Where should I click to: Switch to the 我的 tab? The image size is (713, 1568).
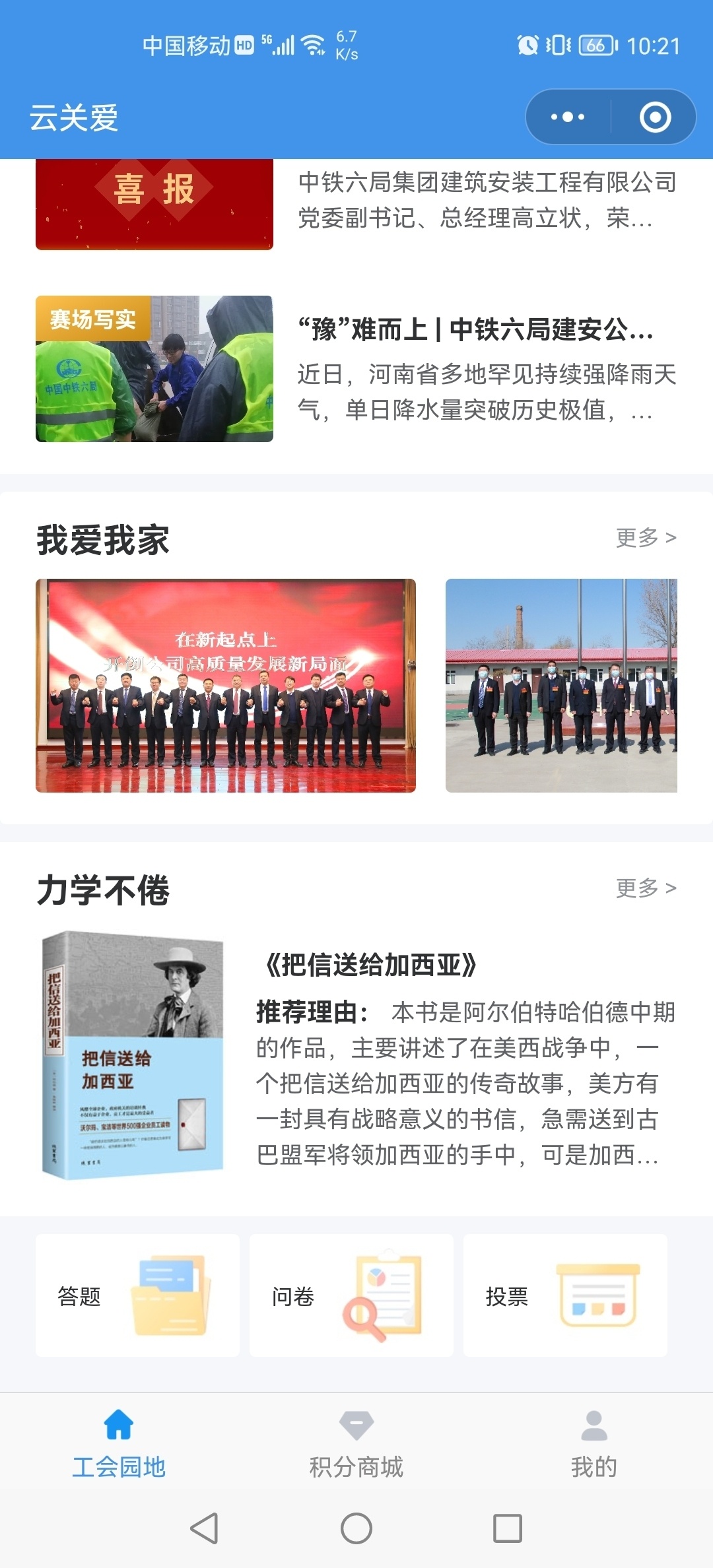594,1443
